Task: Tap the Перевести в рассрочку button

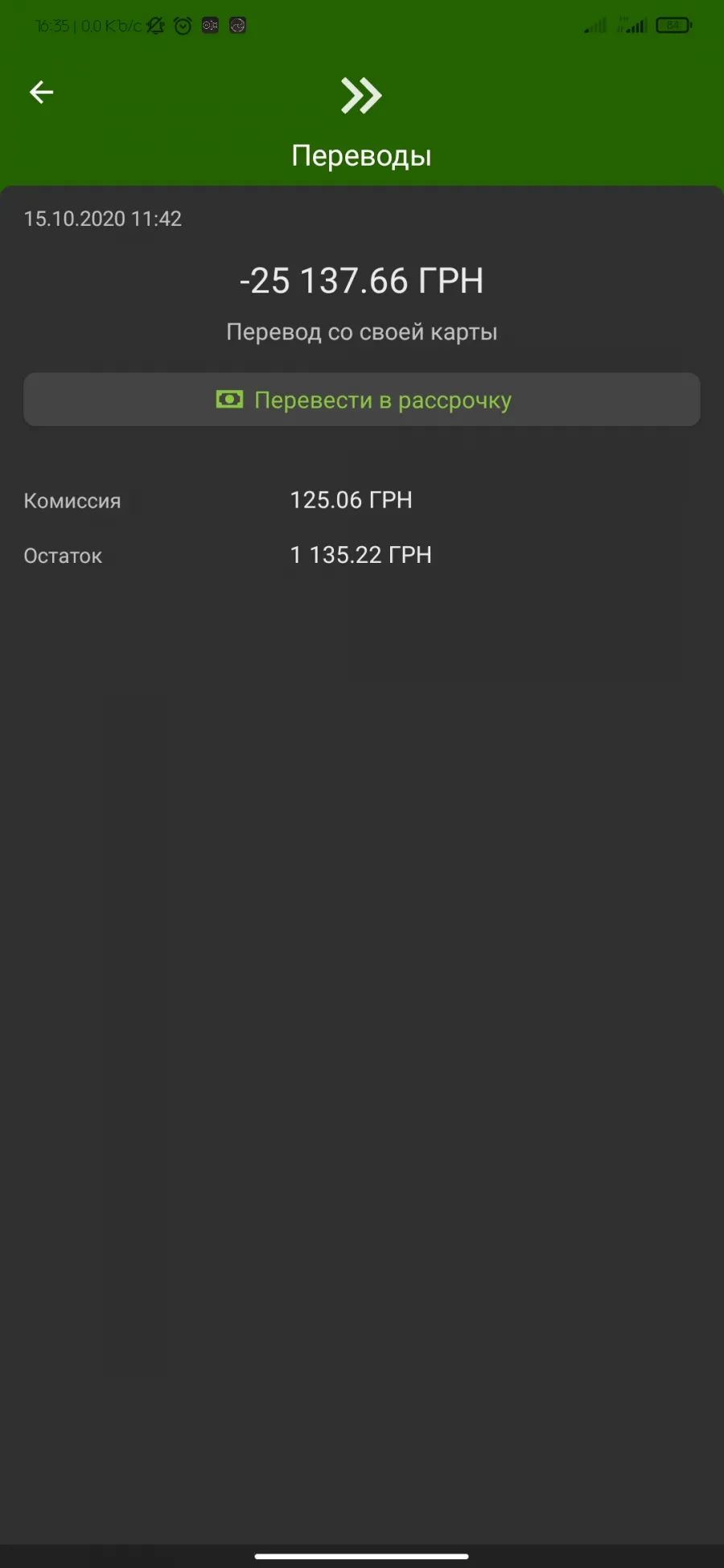Action: [362, 400]
